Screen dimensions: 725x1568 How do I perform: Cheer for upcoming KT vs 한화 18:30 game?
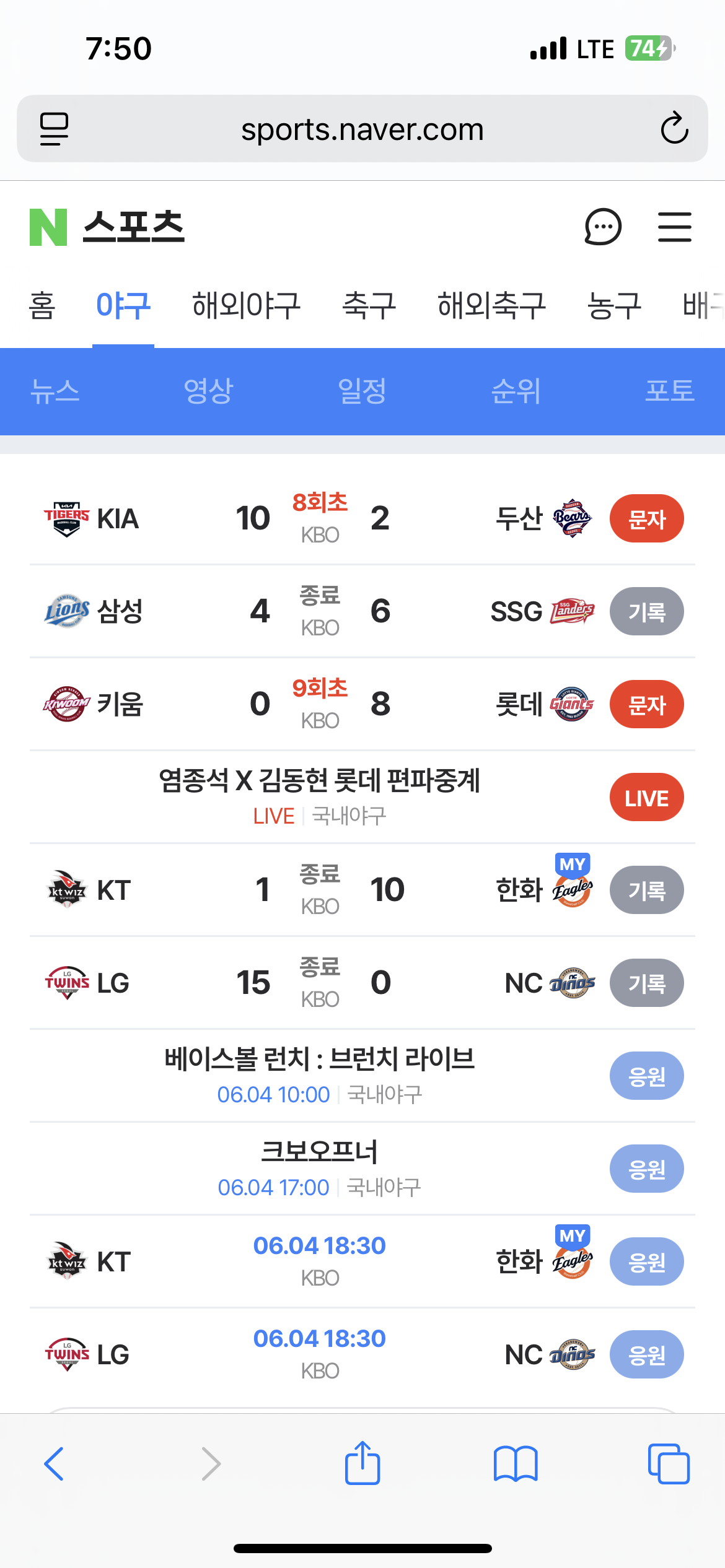(647, 1261)
